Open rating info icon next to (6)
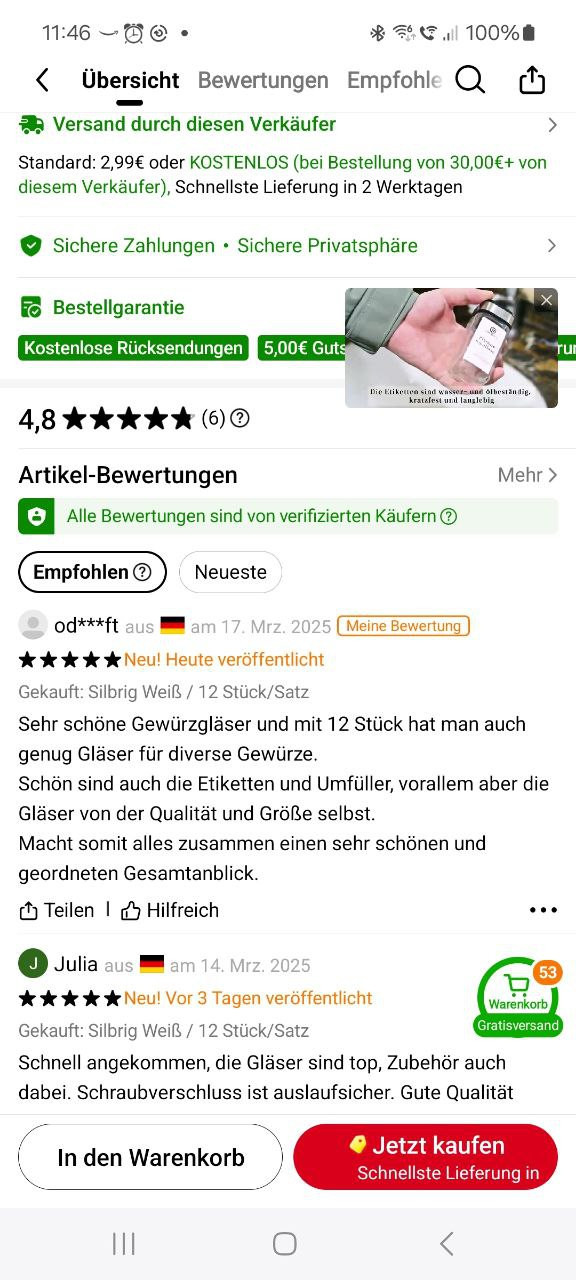 pos(240,418)
